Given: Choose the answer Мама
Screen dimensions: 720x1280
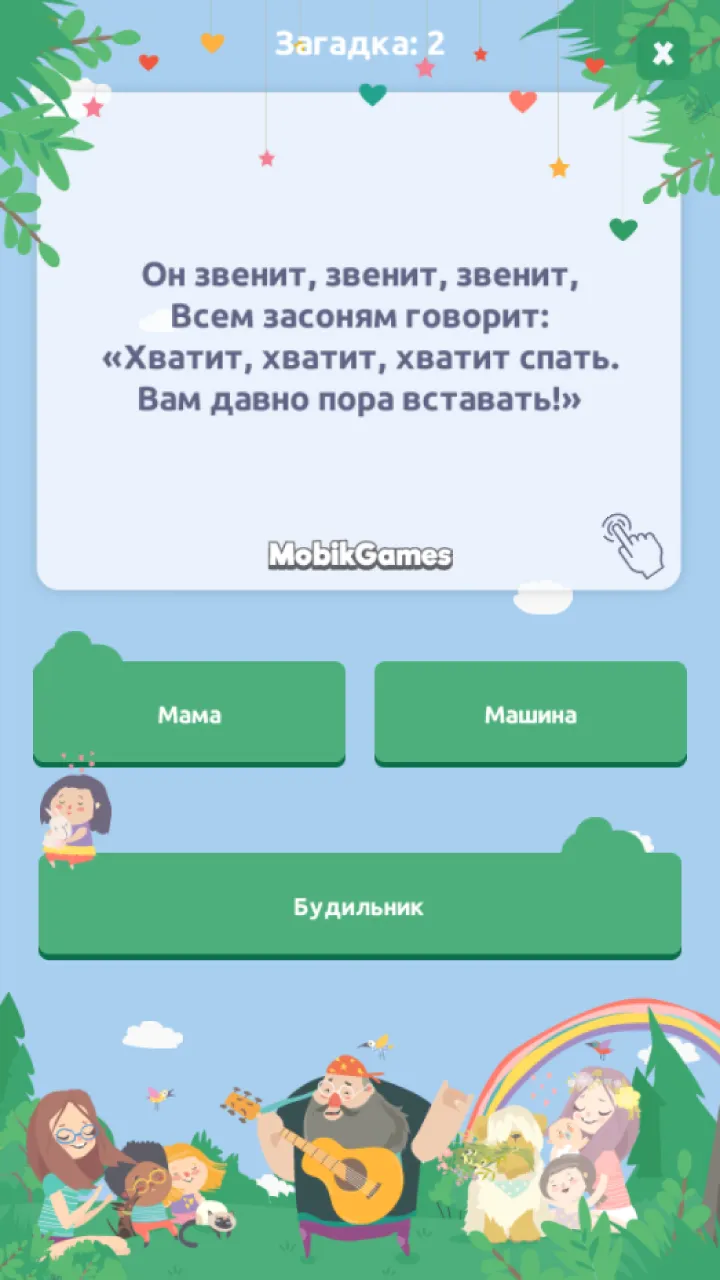Looking at the screenshot, I should pos(189,714).
